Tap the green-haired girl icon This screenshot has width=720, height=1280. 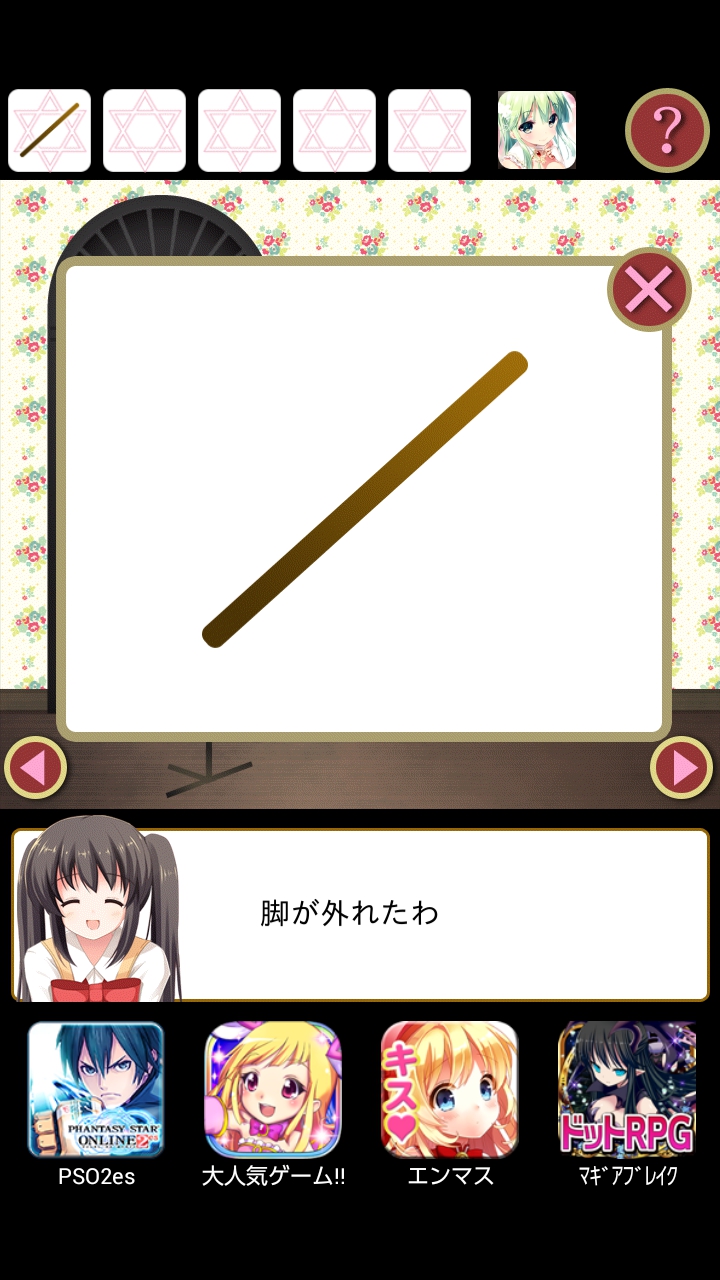click(537, 131)
